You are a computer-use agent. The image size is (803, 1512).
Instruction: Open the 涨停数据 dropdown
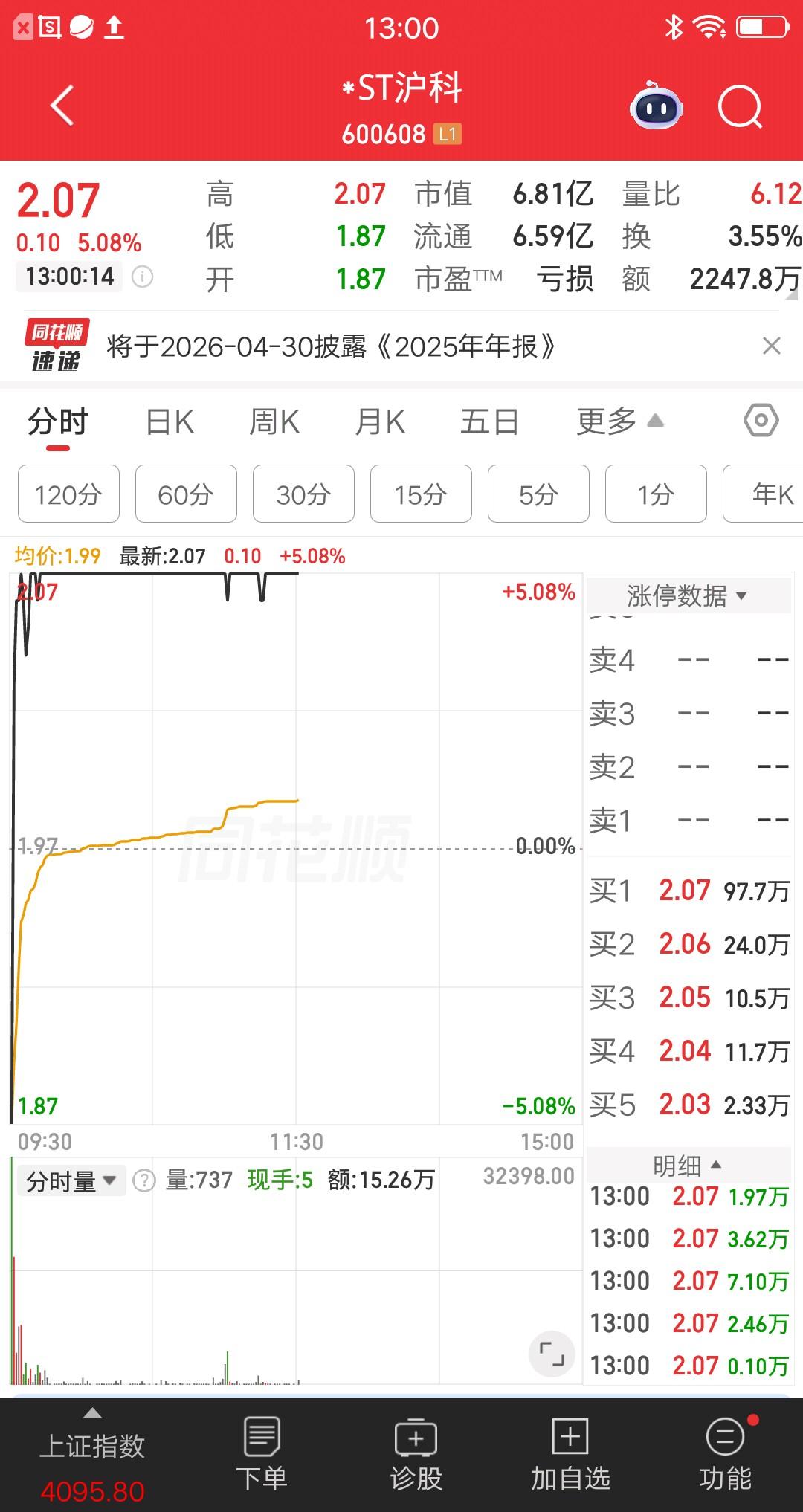pos(688,595)
